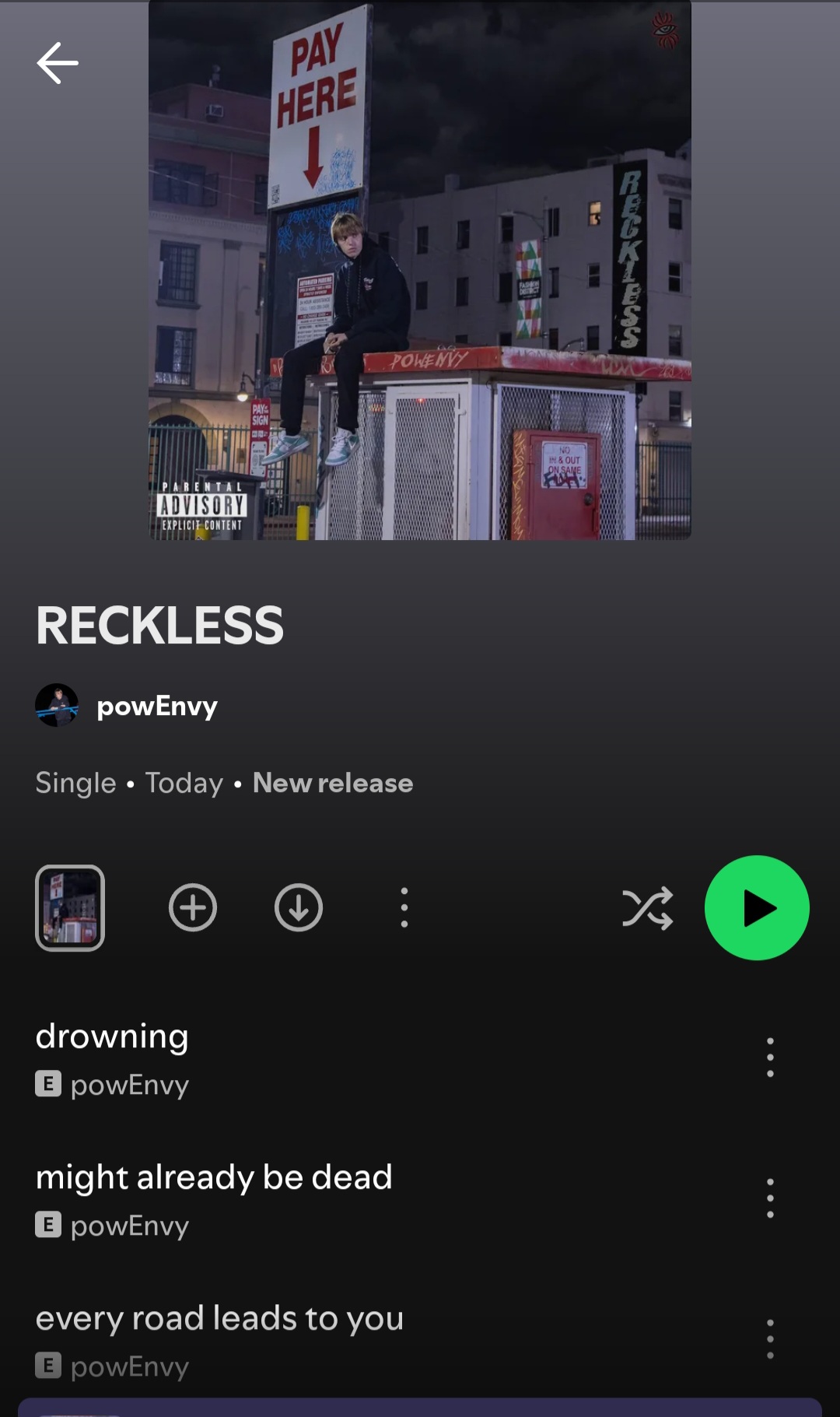Open the album overflow menu
840x1417 pixels.
tap(404, 907)
